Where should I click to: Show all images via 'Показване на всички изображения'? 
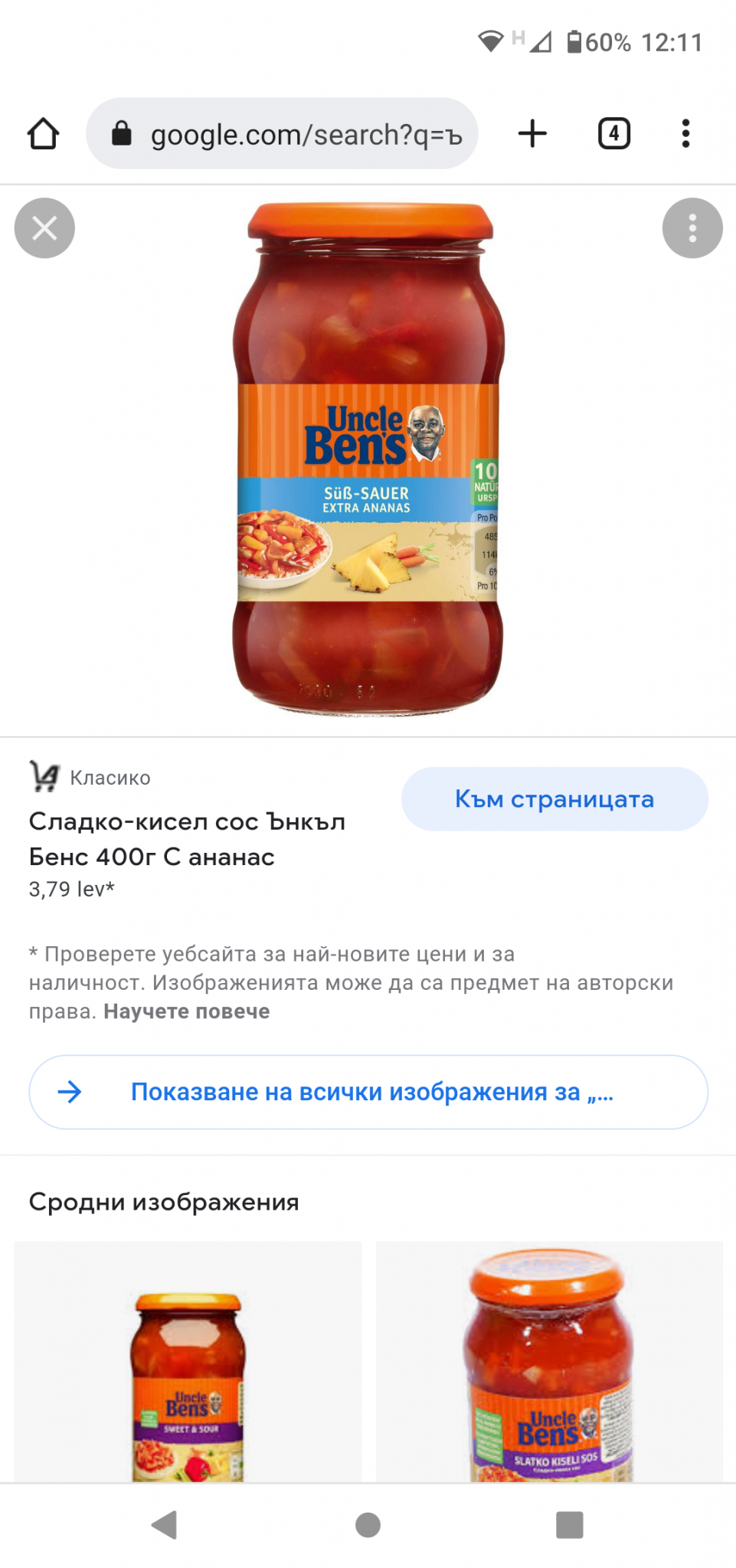[368, 1092]
